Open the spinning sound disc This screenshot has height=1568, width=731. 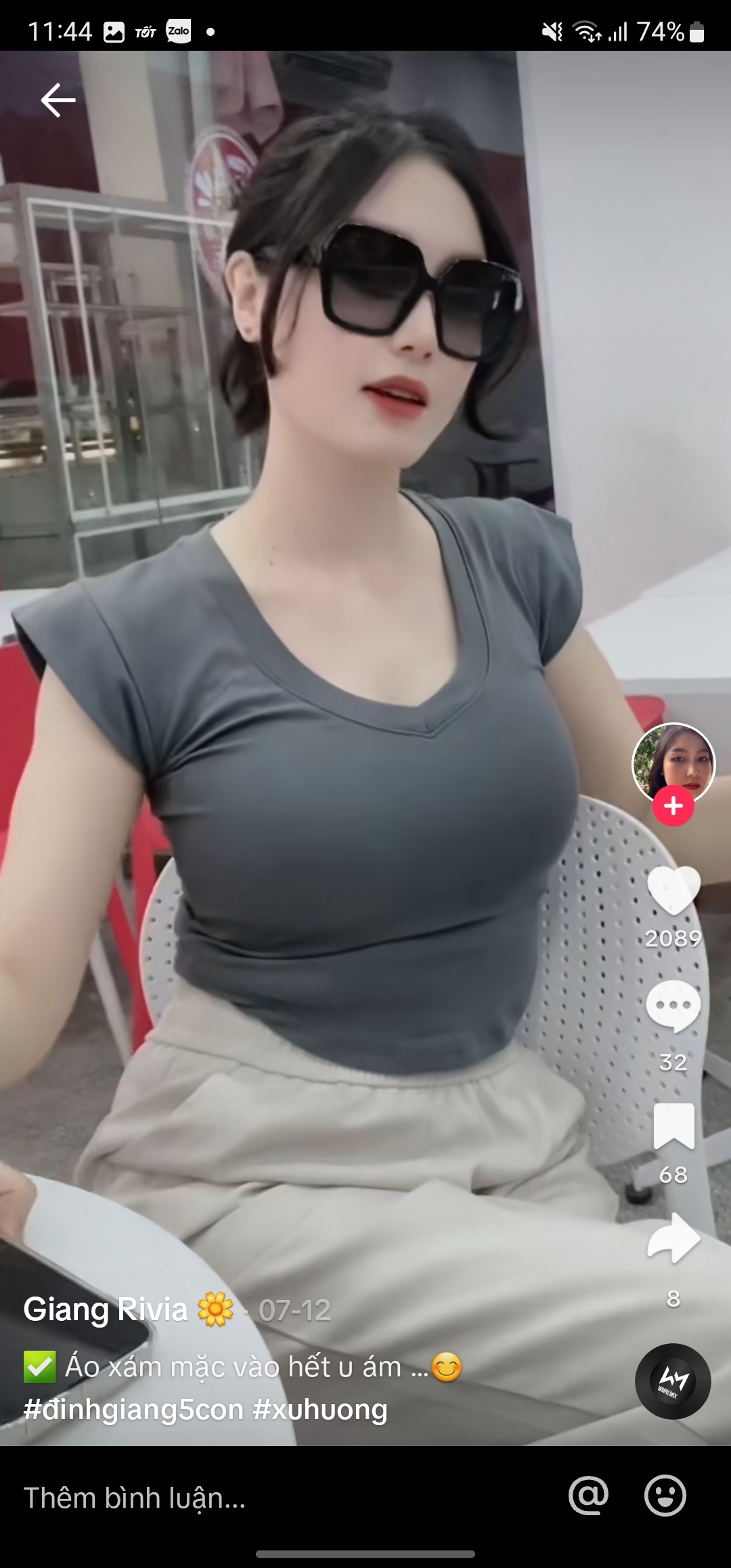673,1381
